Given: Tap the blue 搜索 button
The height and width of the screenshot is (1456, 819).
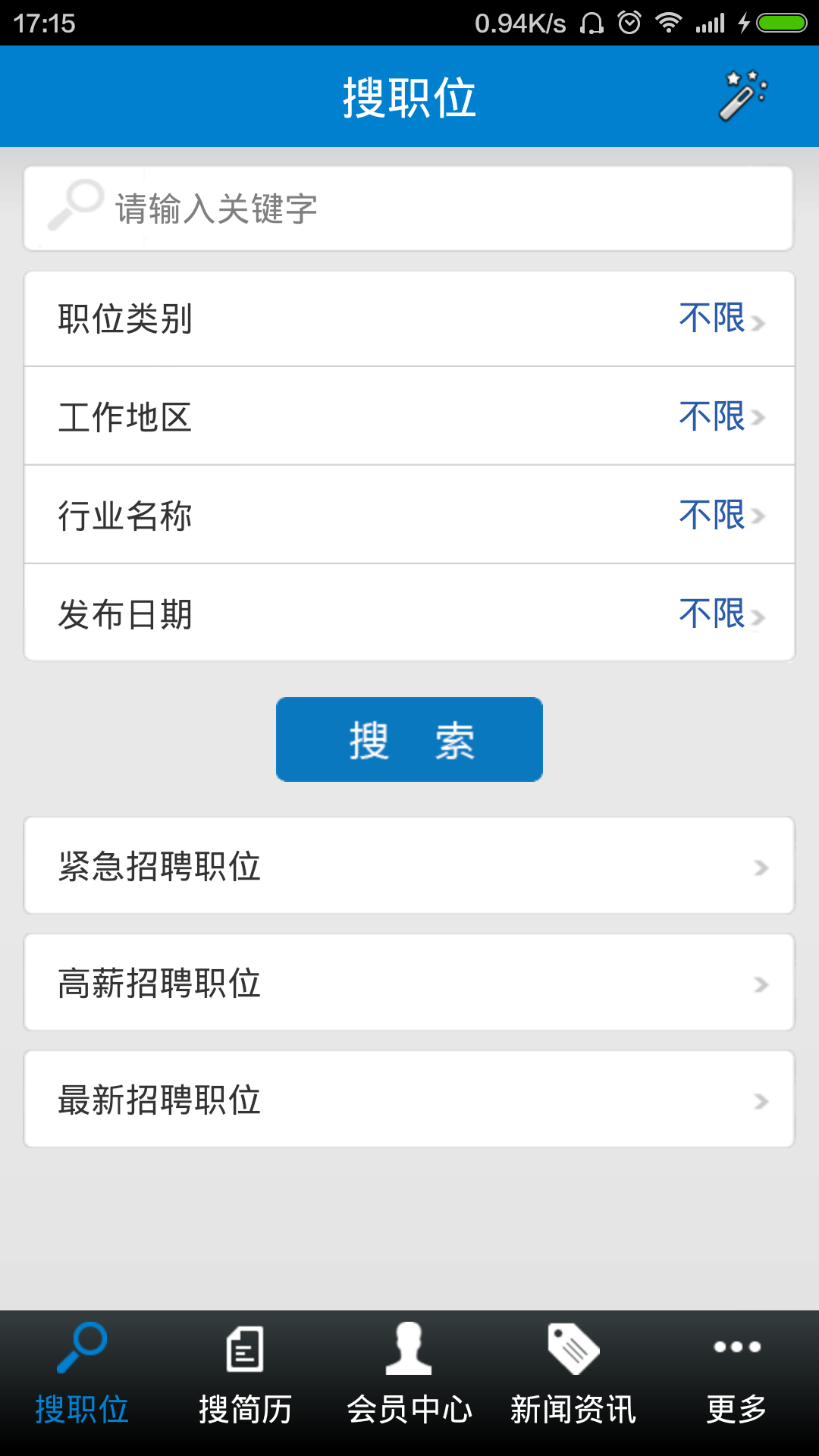Looking at the screenshot, I should click(409, 739).
